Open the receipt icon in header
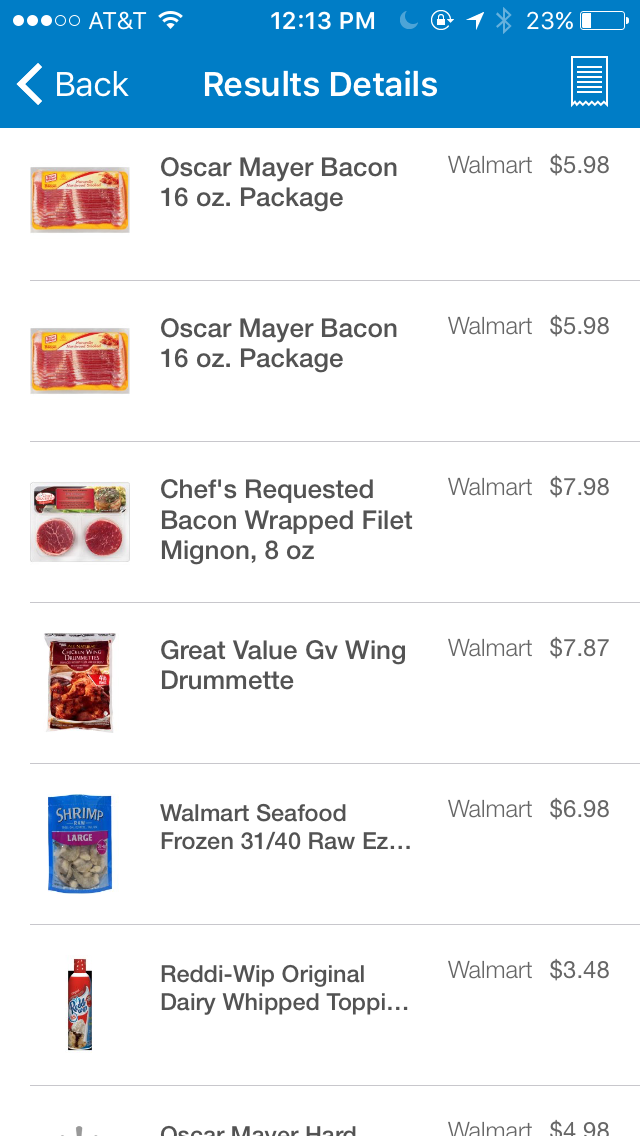Viewport: 640px width, 1136px height. [x=589, y=82]
